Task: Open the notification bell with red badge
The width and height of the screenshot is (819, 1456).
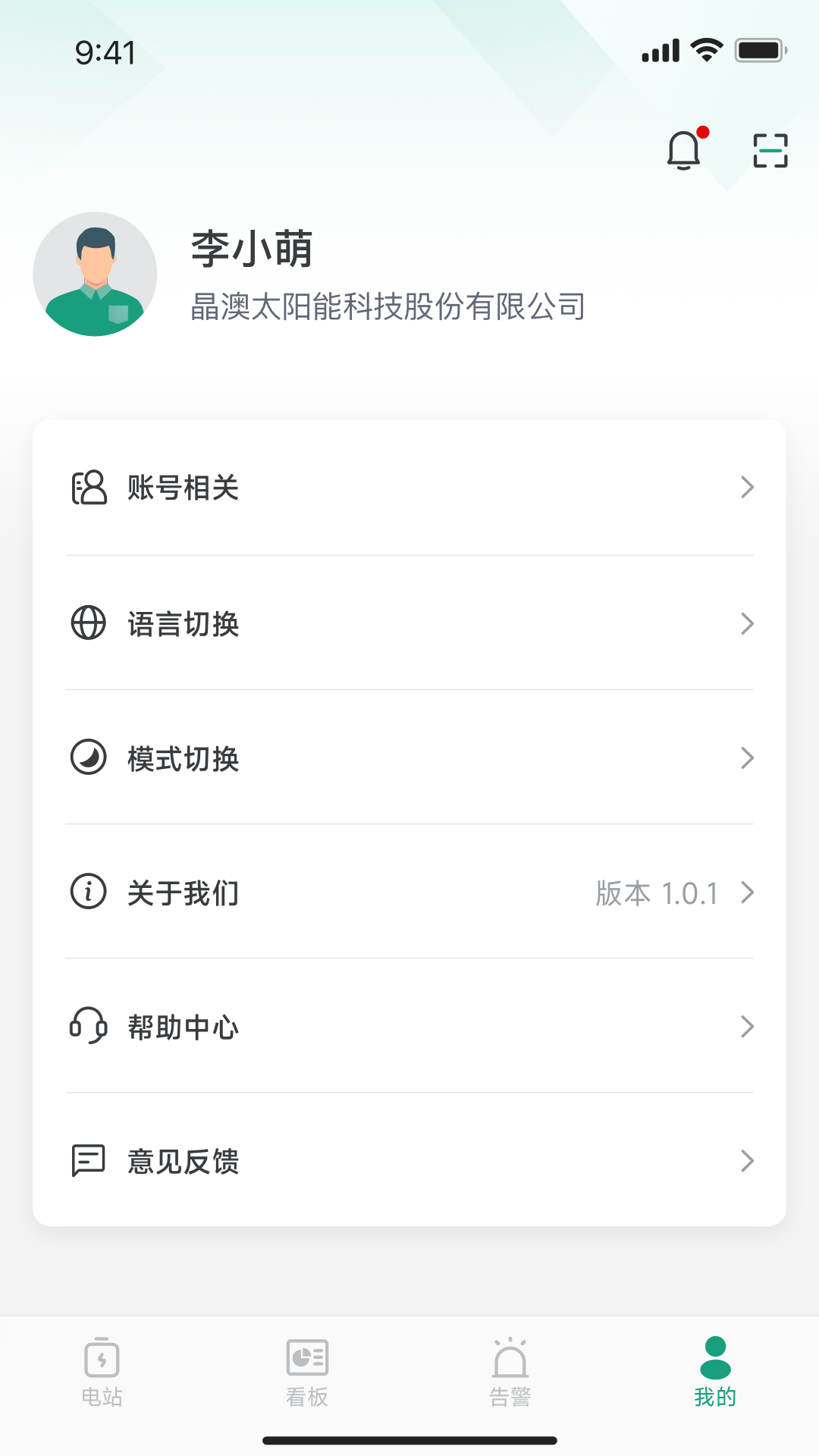Action: pyautogui.click(x=683, y=149)
